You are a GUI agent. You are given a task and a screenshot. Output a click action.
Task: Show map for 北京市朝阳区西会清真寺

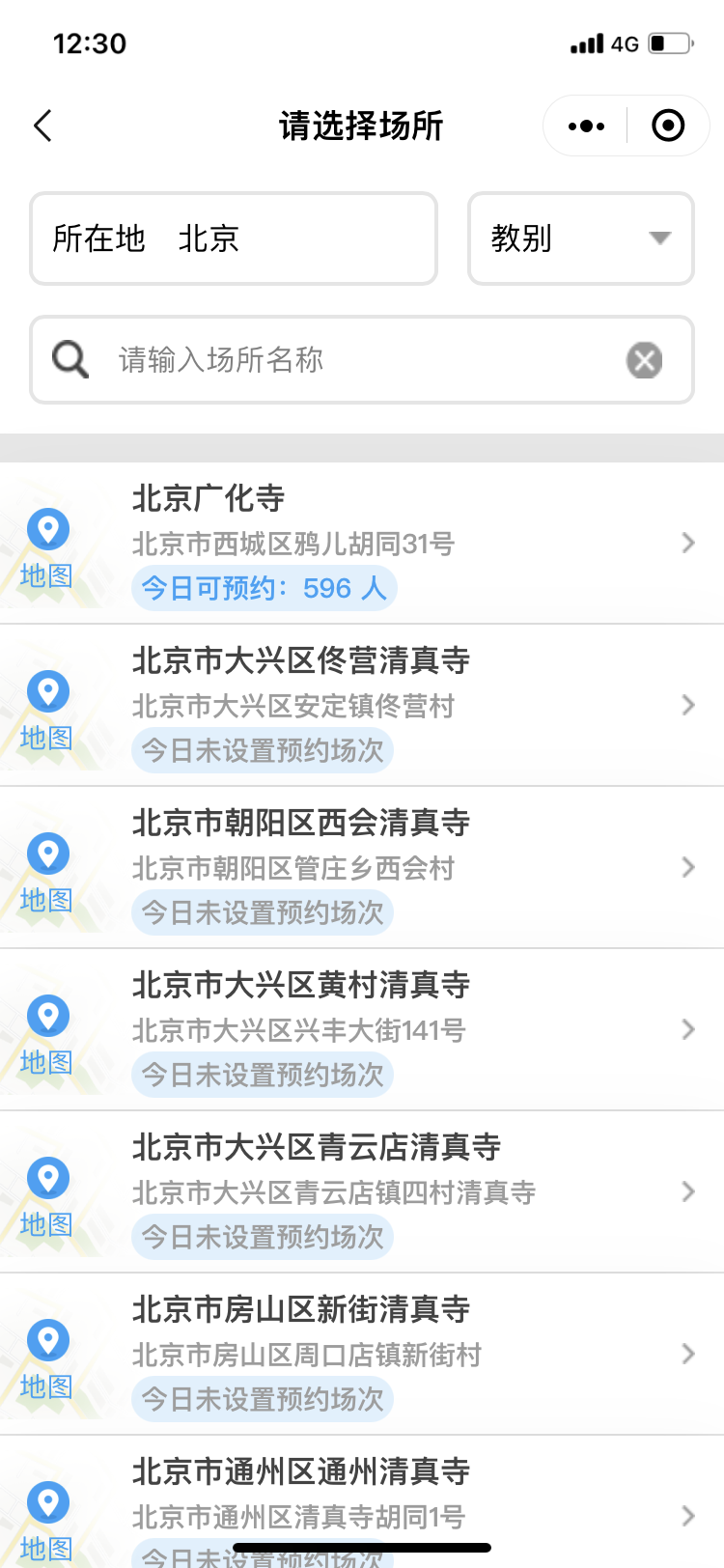(47, 872)
